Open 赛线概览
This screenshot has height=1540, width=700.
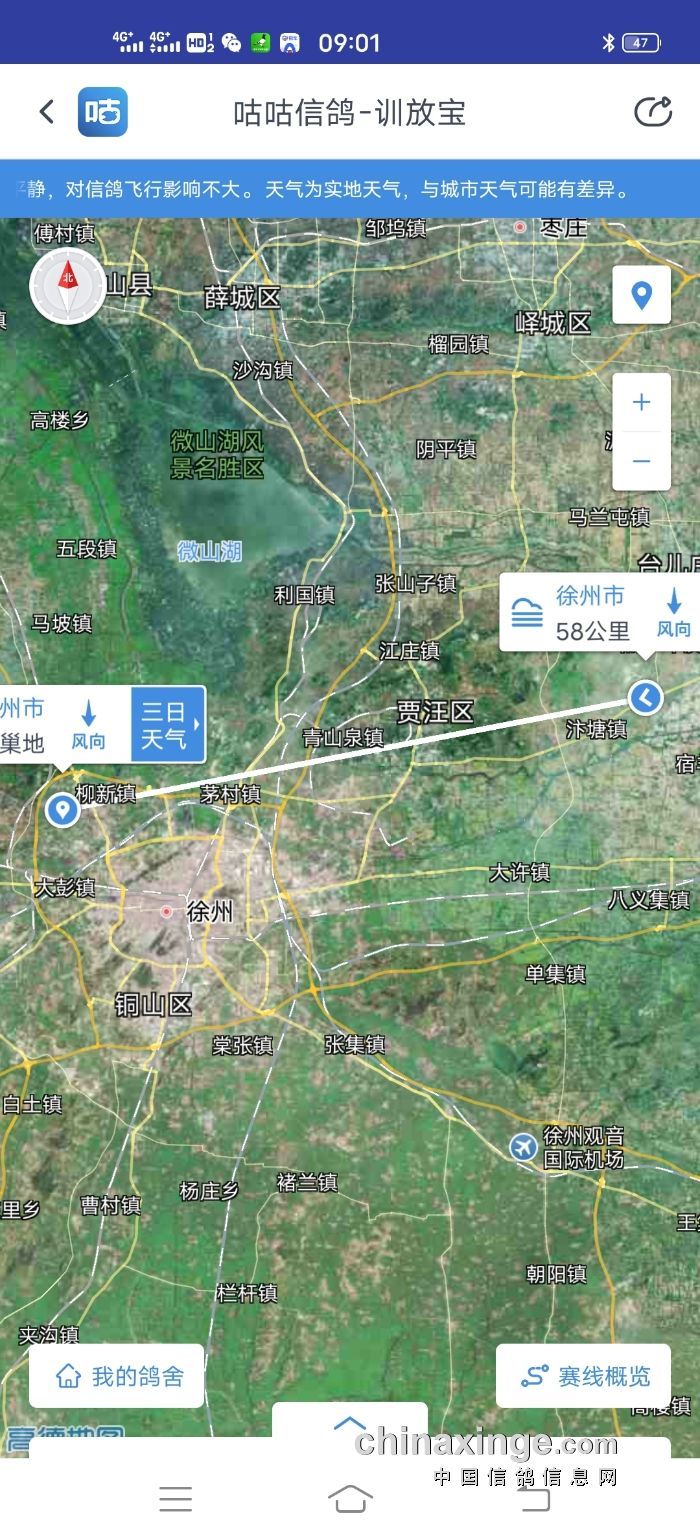[x=584, y=1376]
